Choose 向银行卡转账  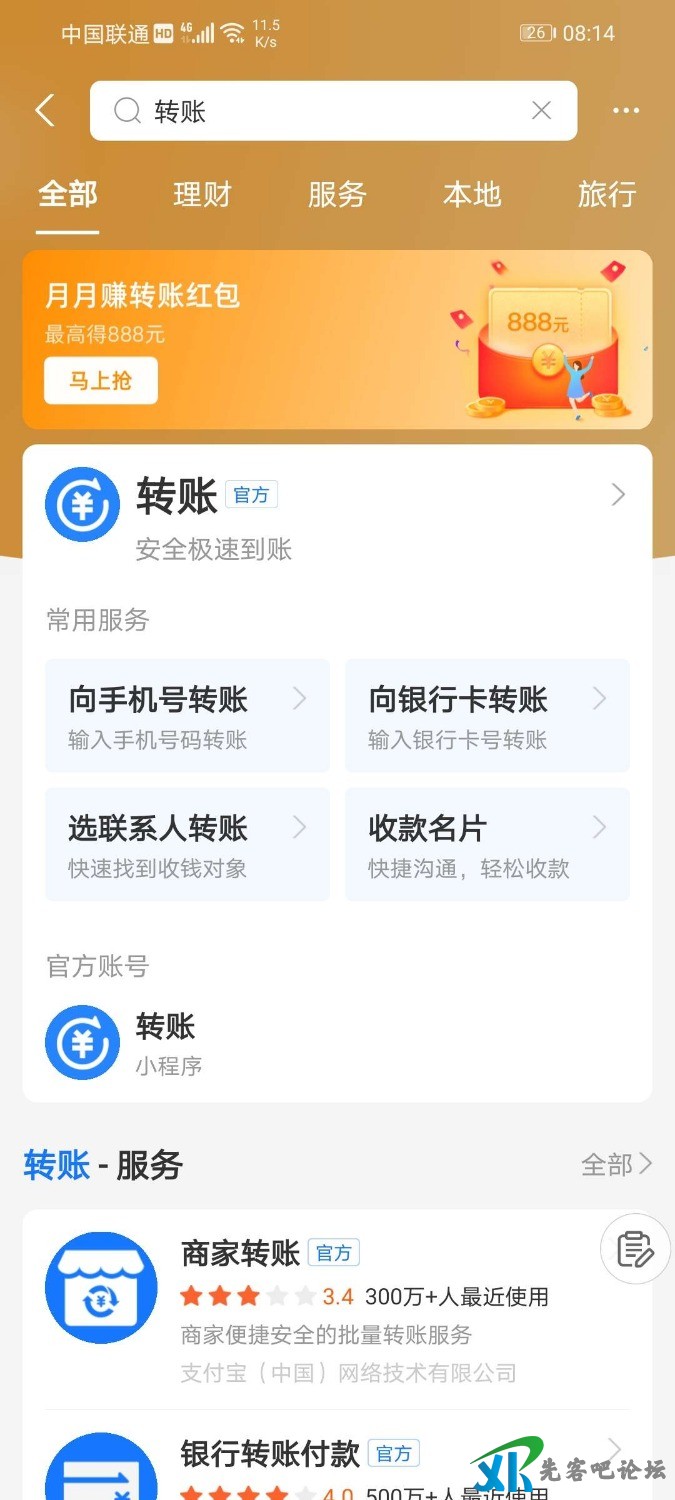tap(487, 715)
